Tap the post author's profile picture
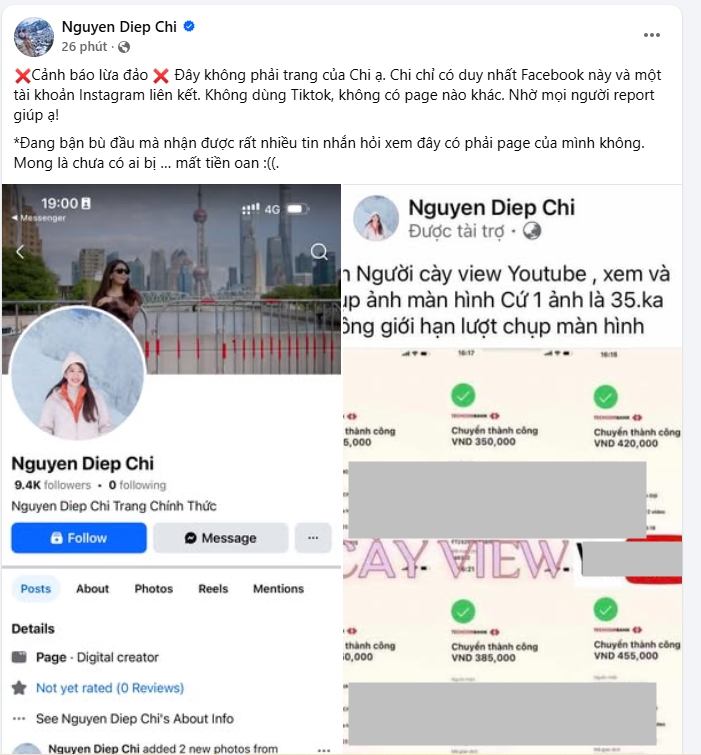This screenshot has height=755, width=701. (x=34, y=36)
